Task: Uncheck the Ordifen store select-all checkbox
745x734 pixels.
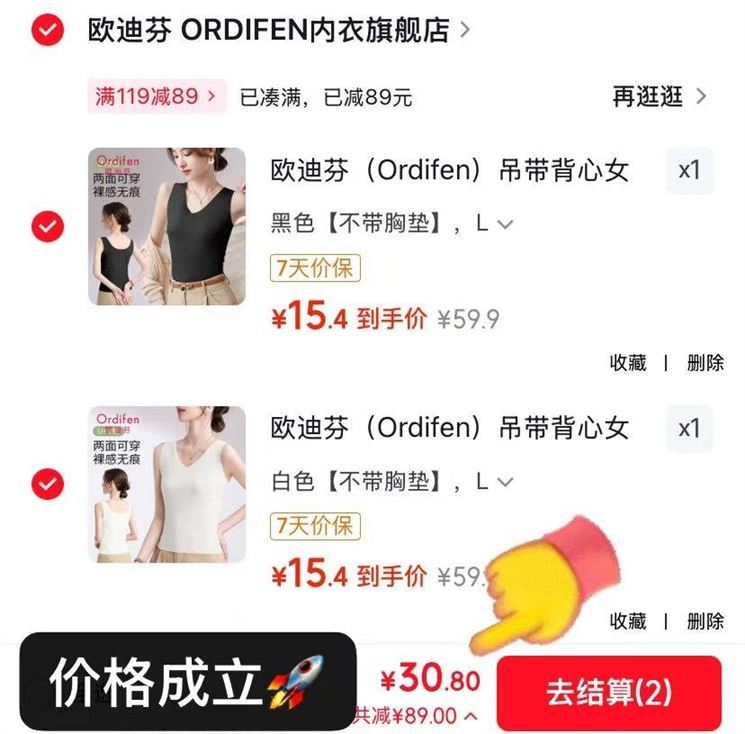Action: tap(47, 31)
